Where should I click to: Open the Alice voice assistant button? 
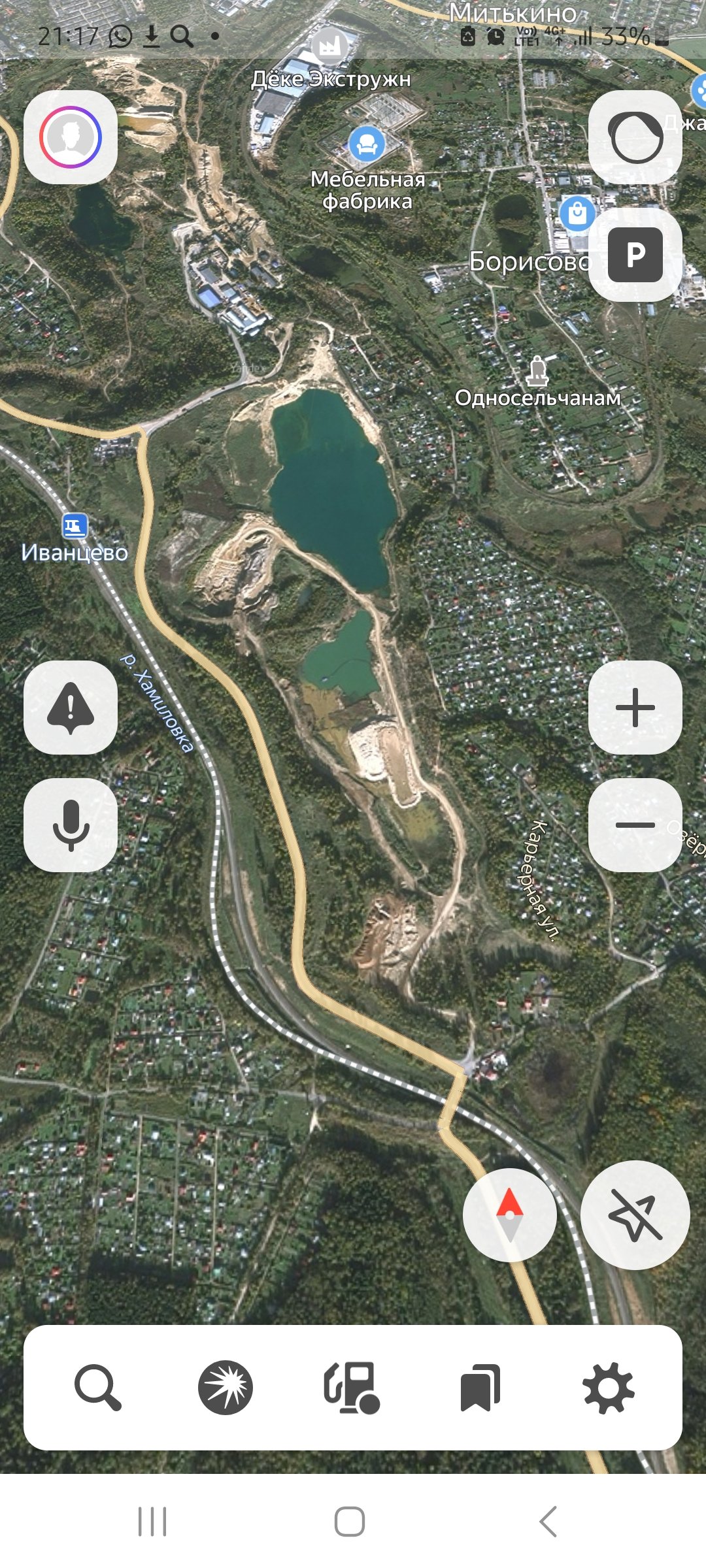[x=635, y=137]
